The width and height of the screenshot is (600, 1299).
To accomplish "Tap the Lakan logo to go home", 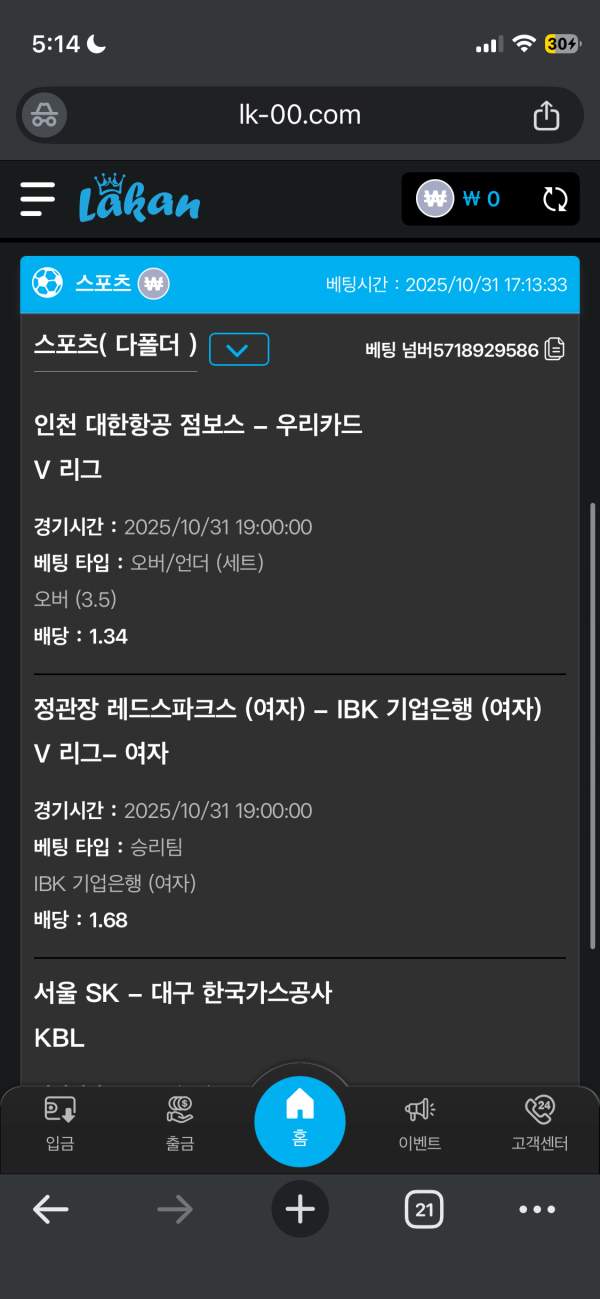I will click(138, 198).
